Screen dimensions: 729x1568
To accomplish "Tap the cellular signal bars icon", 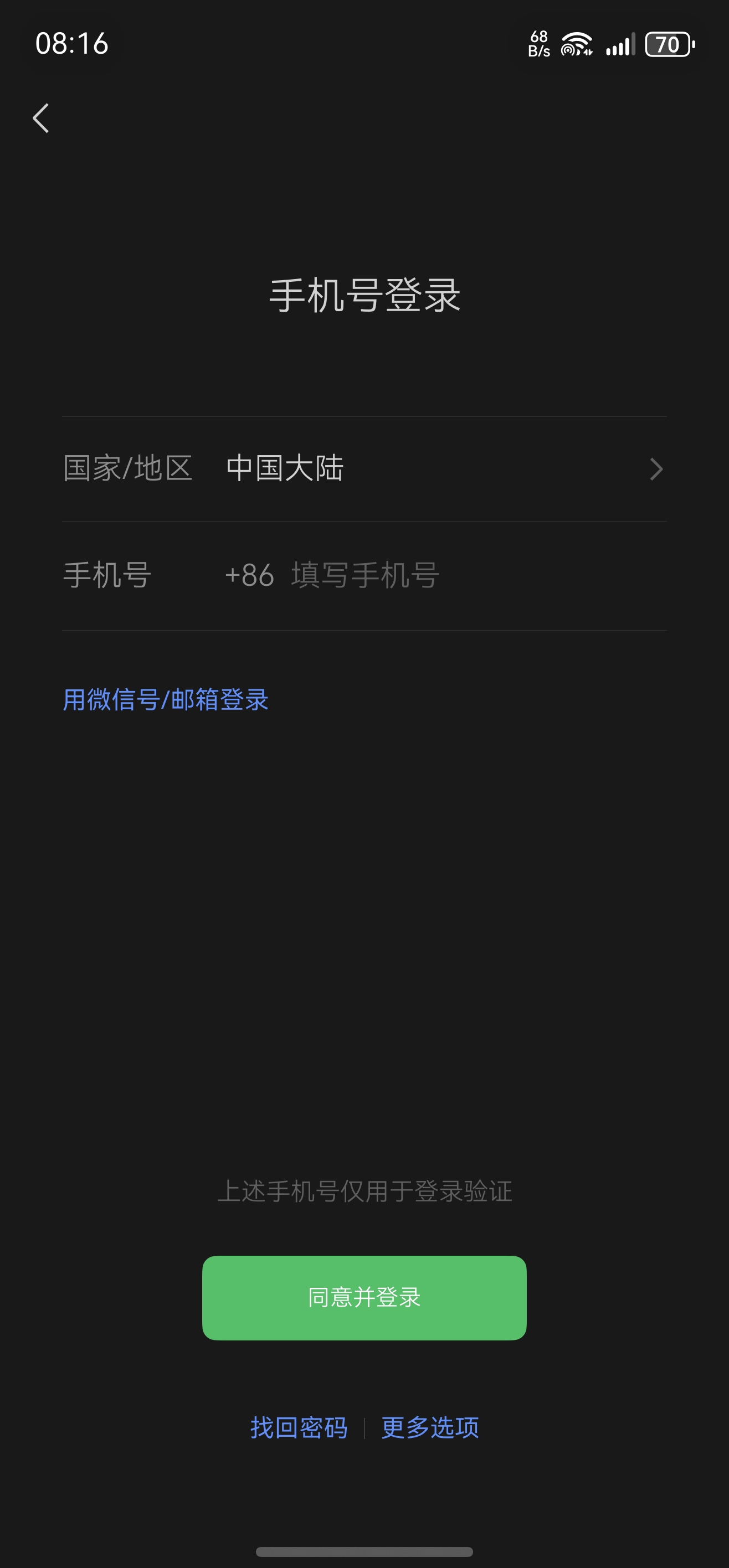I will [619, 44].
